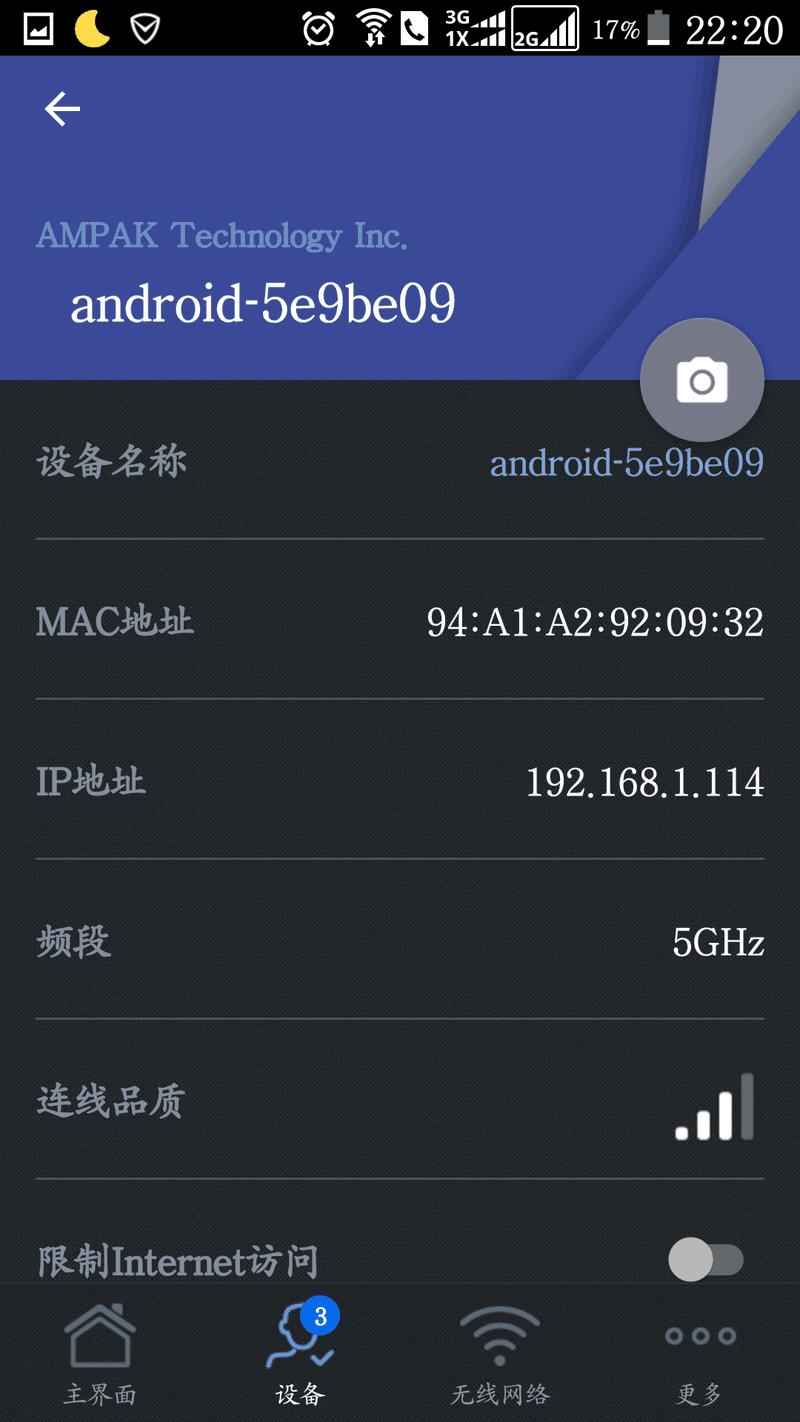800x1422 pixels.
Task: Select the 主界面 home icon
Action: pyautogui.click(x=100, y=1335)
